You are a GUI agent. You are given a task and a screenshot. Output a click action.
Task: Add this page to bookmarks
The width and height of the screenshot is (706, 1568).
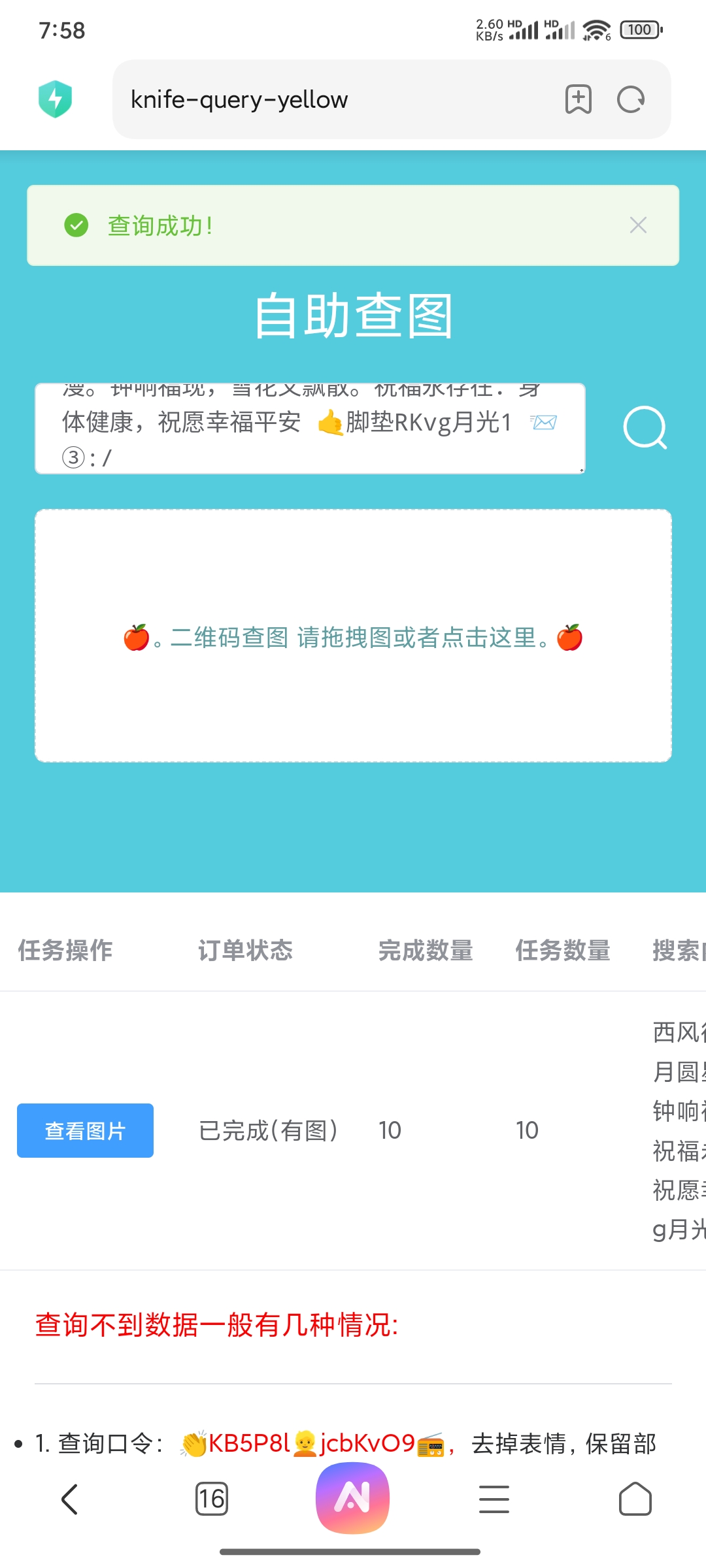(578, 100)
